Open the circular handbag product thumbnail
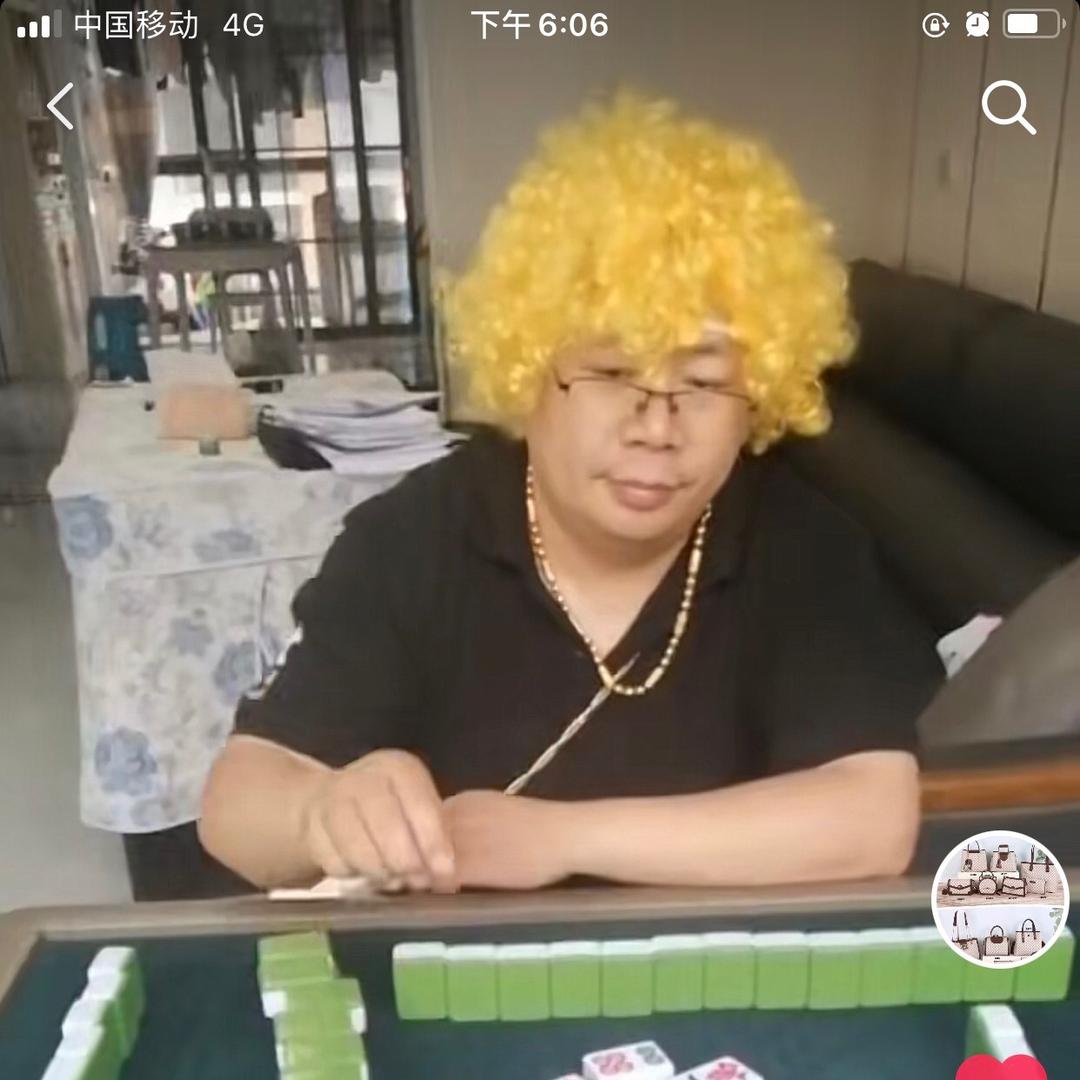This screenshot has height=1080, width=1080. pos(1000,899)
